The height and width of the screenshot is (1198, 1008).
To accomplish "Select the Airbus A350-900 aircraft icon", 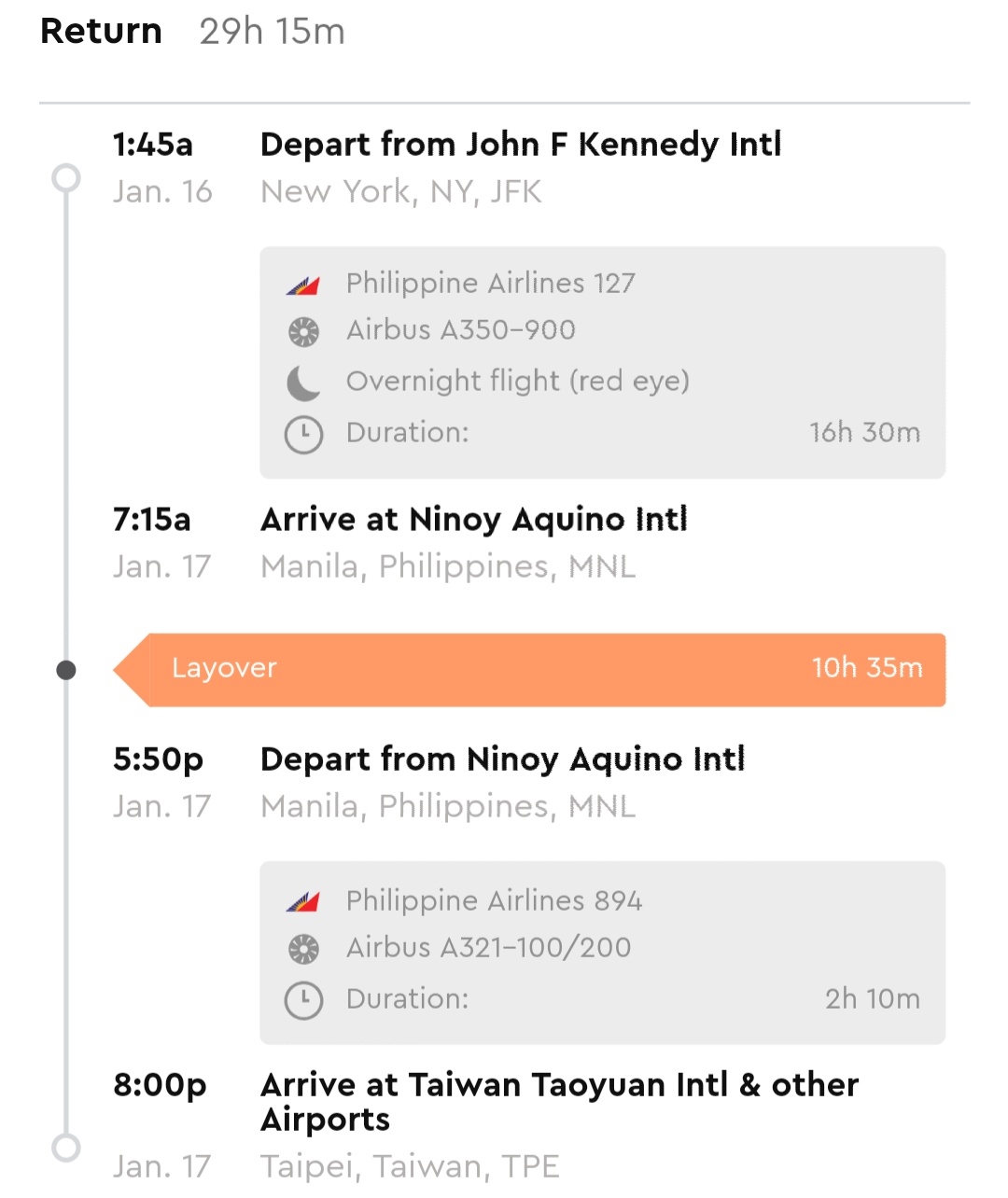I will click(302, 330).
